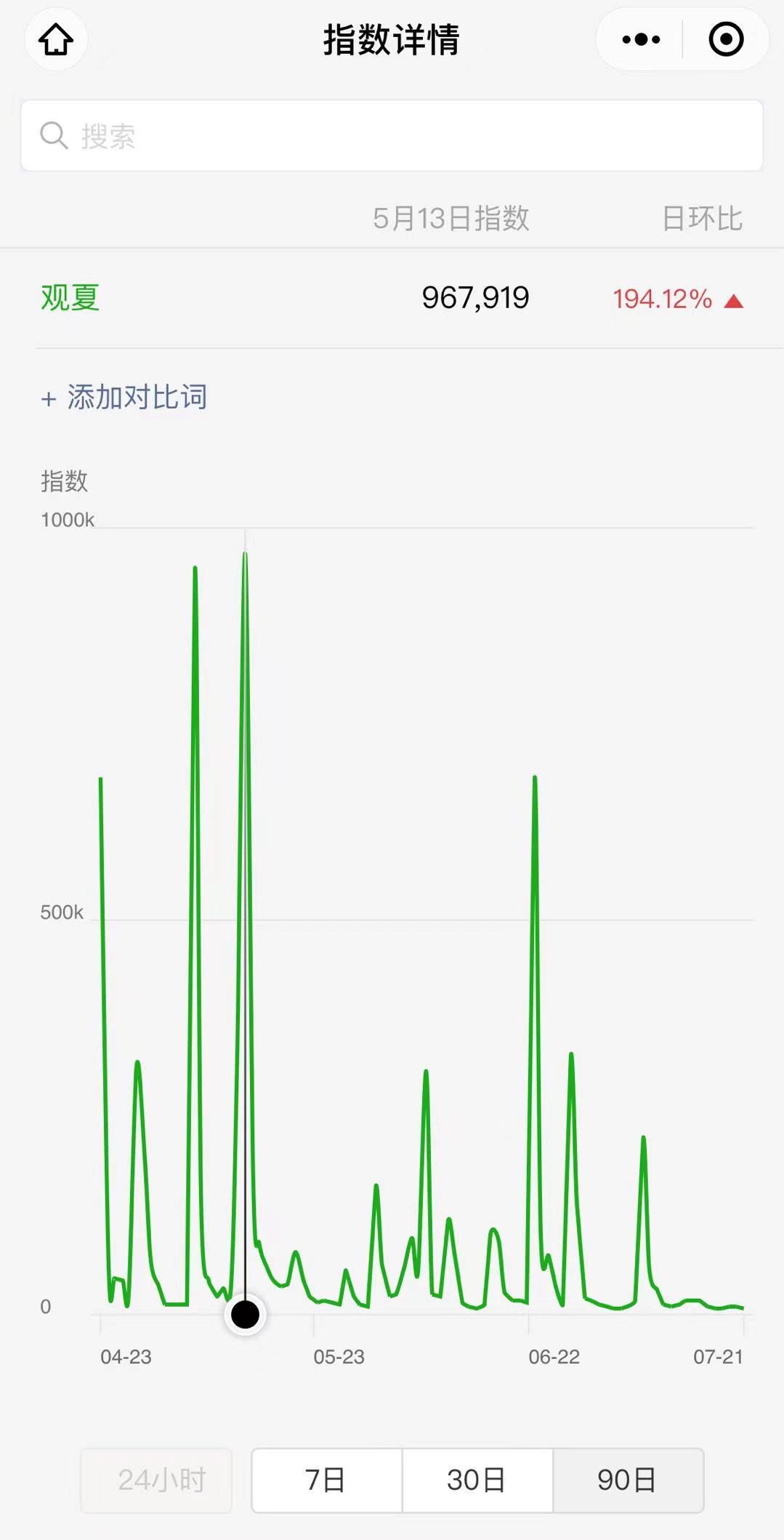The width and height of the screenshot is (784, 1540).
Task: Add a comparison keyword (添加对比词)
Action: pos(124,397)
